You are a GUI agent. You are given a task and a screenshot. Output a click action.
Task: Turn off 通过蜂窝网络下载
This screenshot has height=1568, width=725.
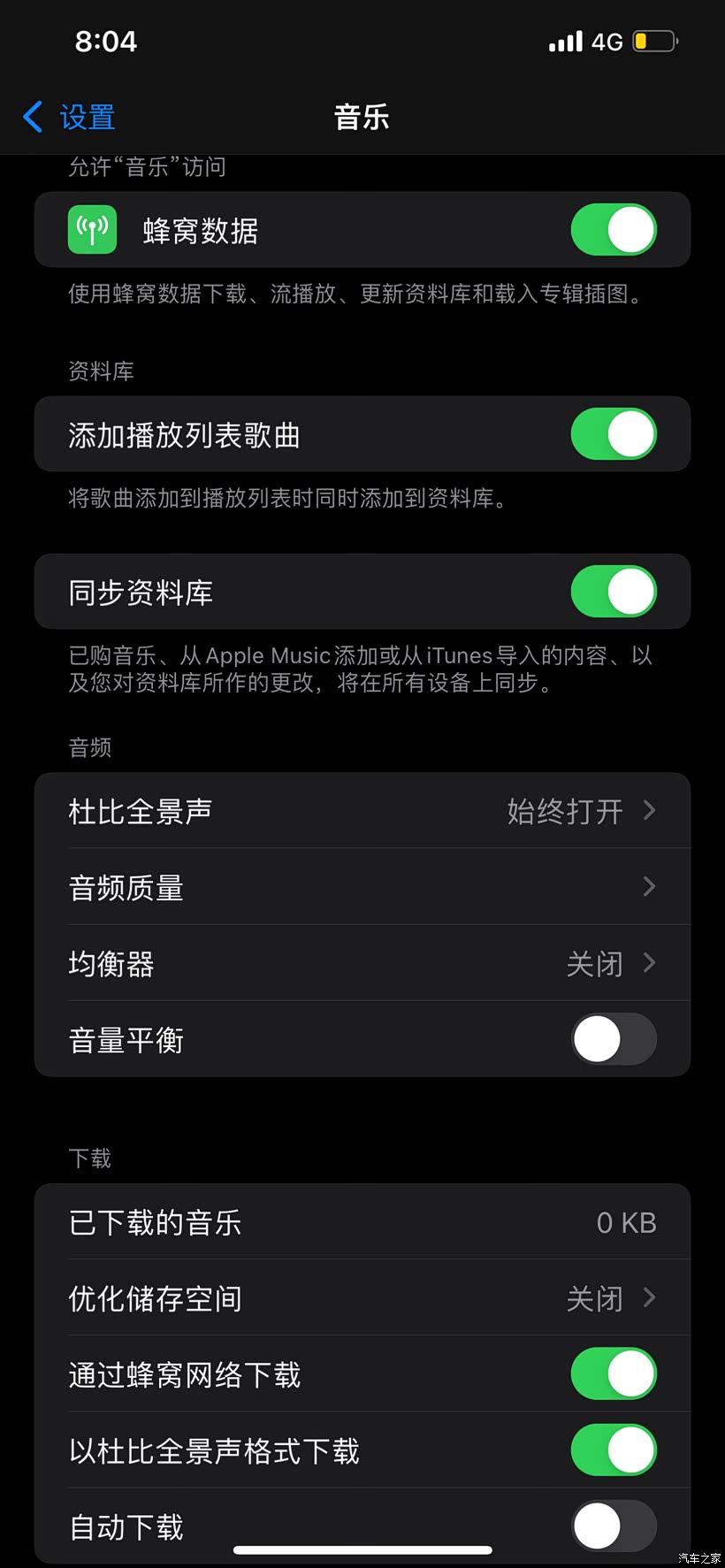[614, 1374]
